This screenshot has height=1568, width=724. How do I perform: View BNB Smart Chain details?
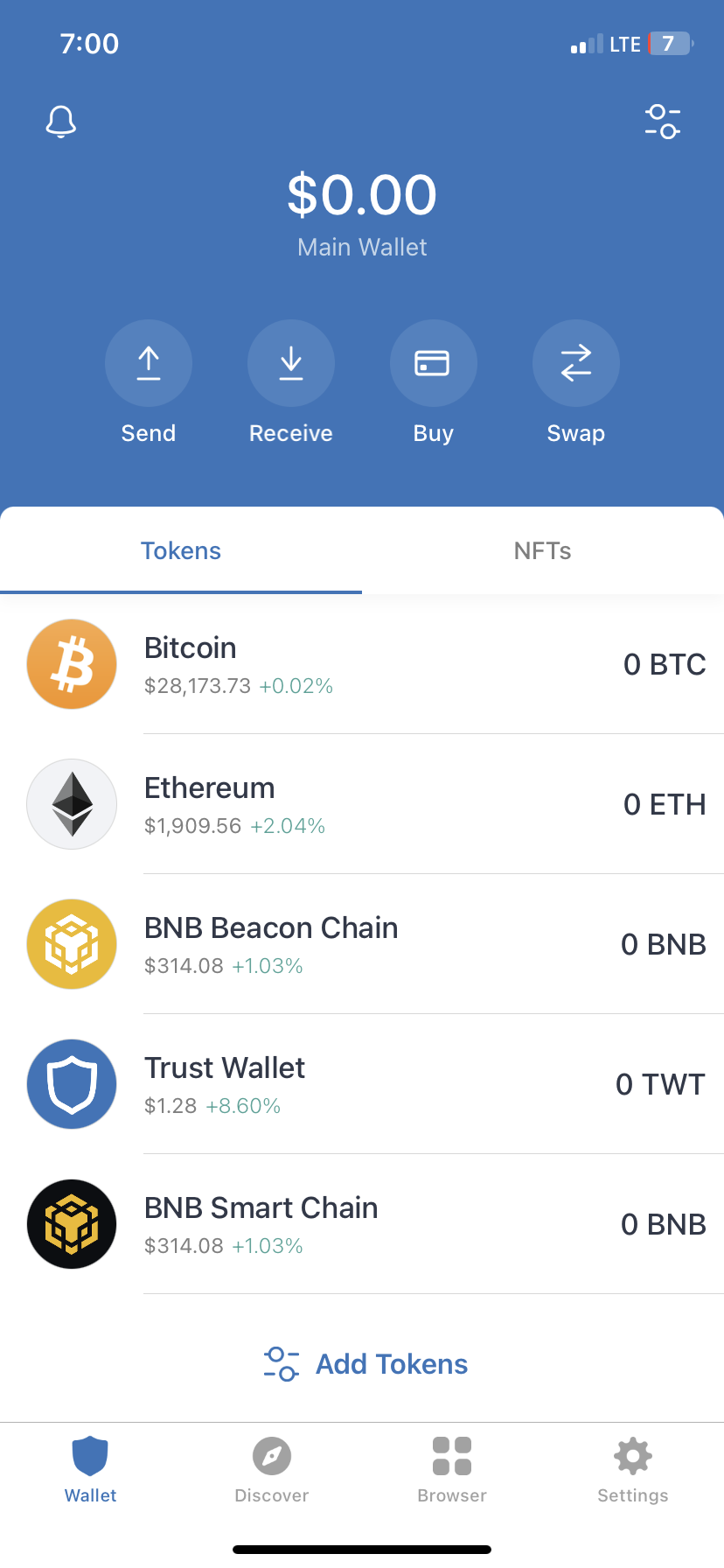(x=362, y=1224)
